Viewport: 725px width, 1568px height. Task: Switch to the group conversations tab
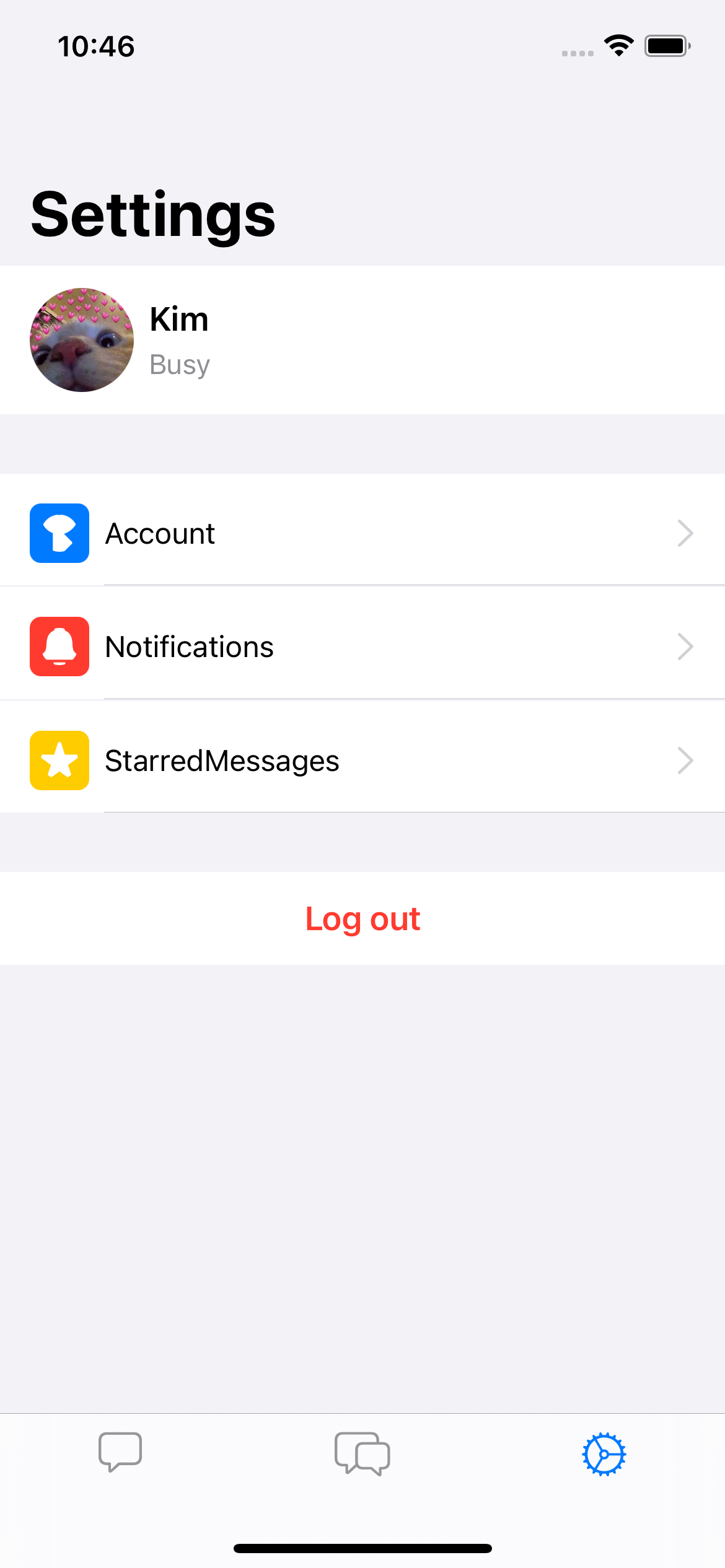(x=362, y=1452)
